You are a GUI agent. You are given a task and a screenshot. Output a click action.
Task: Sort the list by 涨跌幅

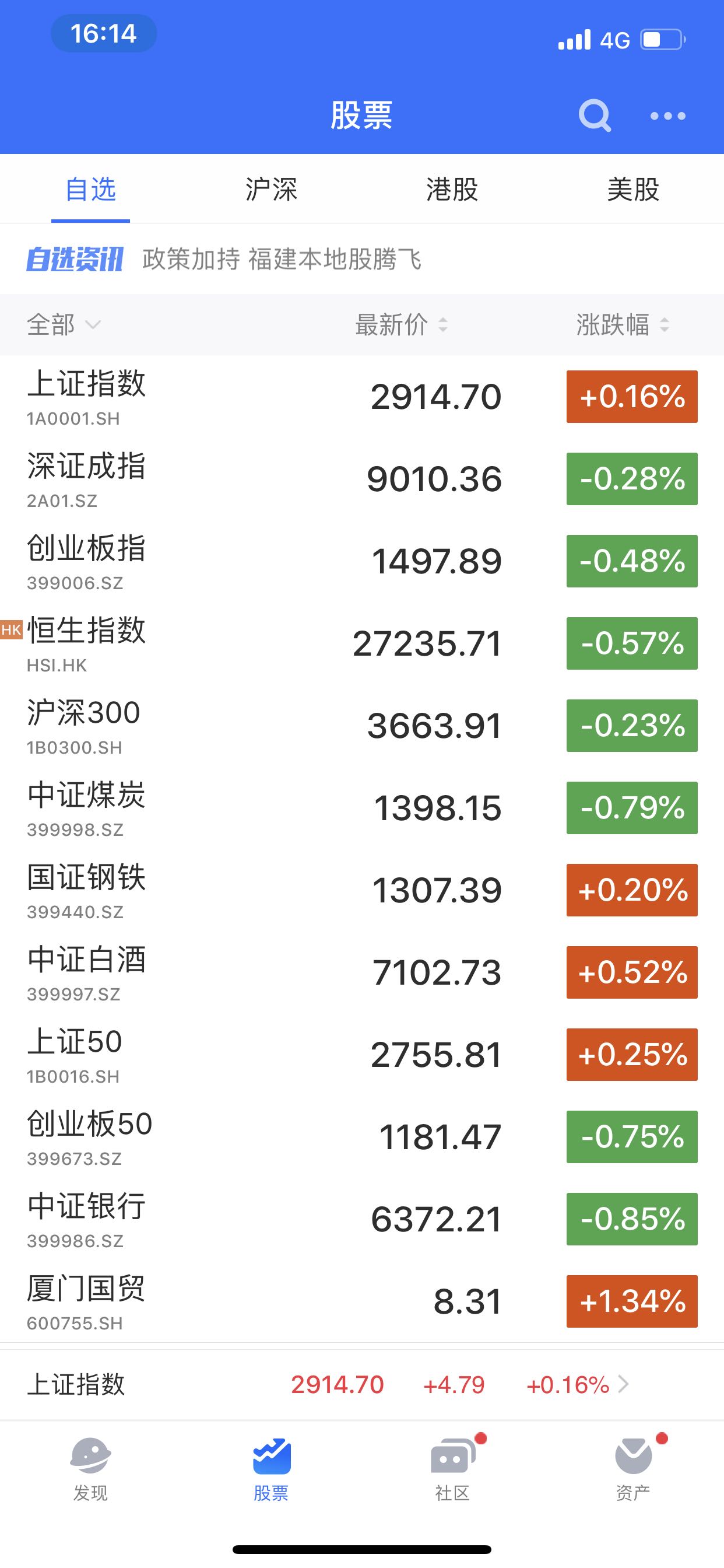[623, 324]
